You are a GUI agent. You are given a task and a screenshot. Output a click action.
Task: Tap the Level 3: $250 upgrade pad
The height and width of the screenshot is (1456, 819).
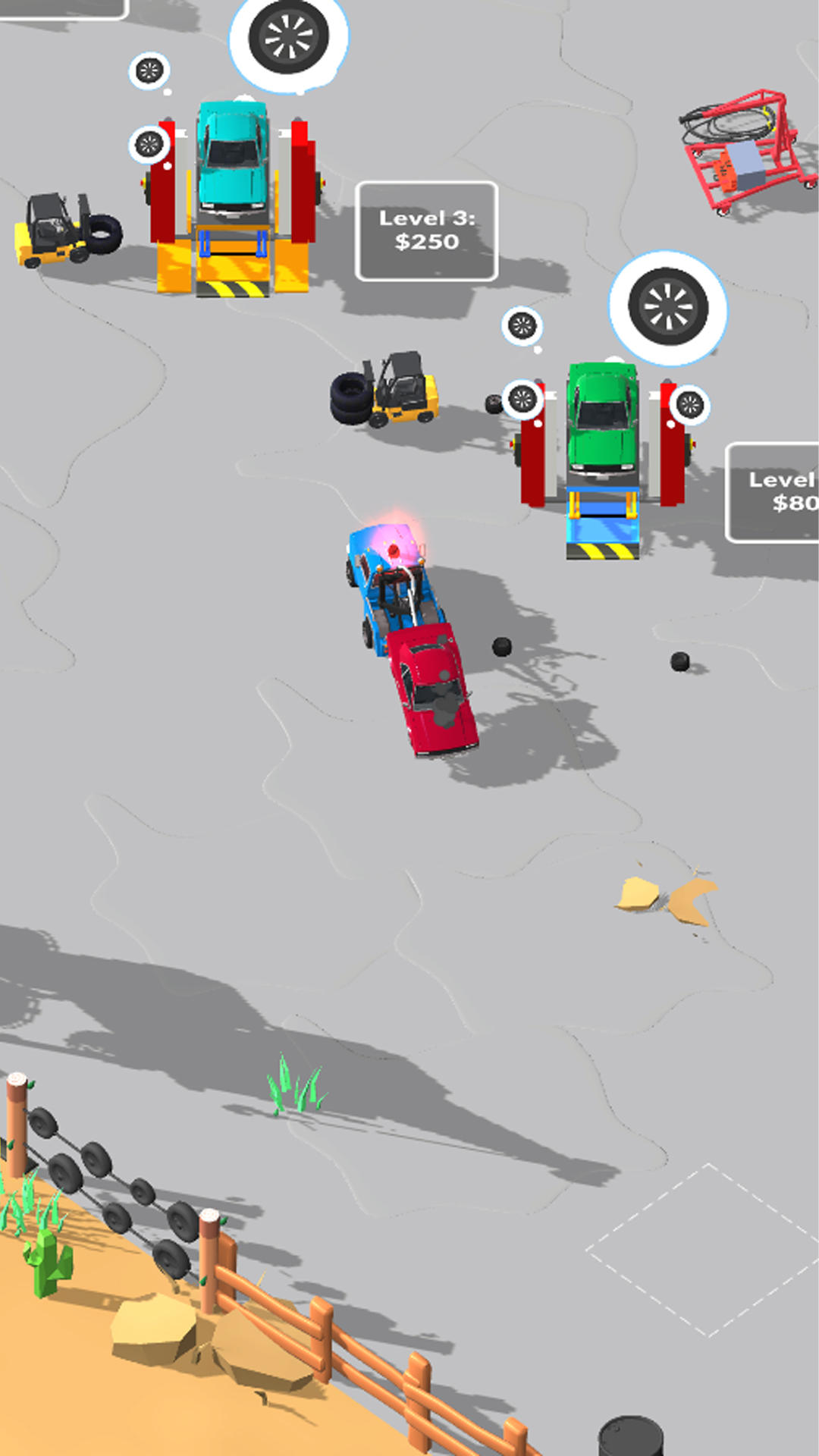(x=426, y=231)
